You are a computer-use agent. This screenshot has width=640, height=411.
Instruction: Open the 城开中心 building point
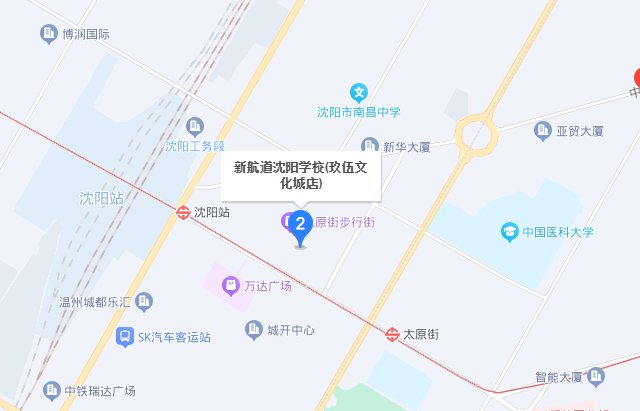(x=253, y=329)
